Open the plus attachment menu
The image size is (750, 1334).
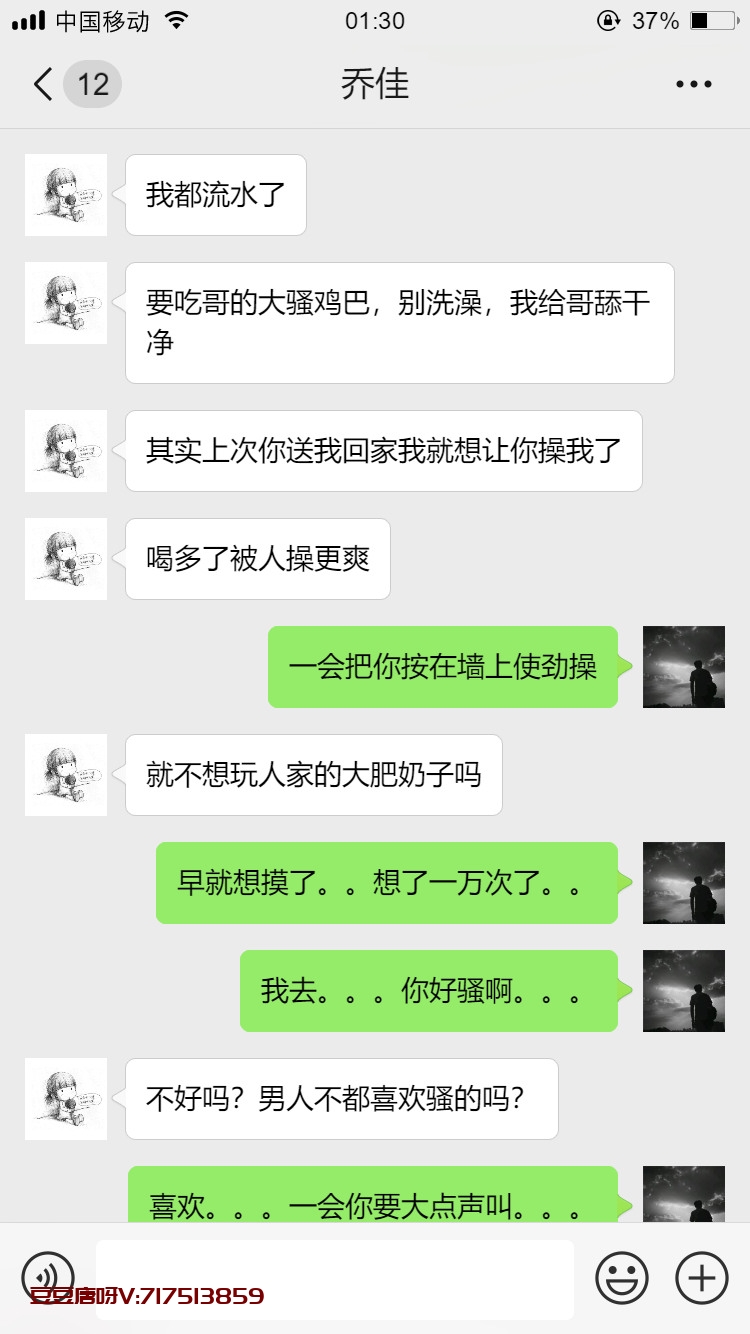pyautogui.click(x=702, y=1277)
